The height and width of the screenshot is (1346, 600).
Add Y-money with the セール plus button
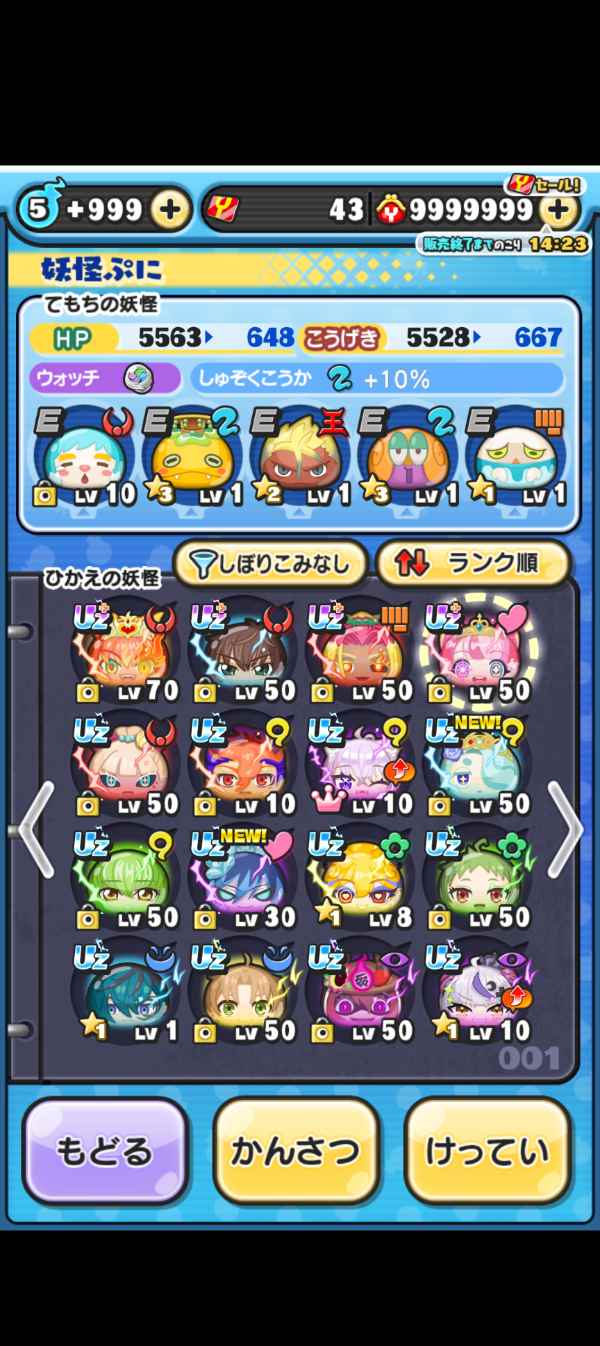pos(558,209)
